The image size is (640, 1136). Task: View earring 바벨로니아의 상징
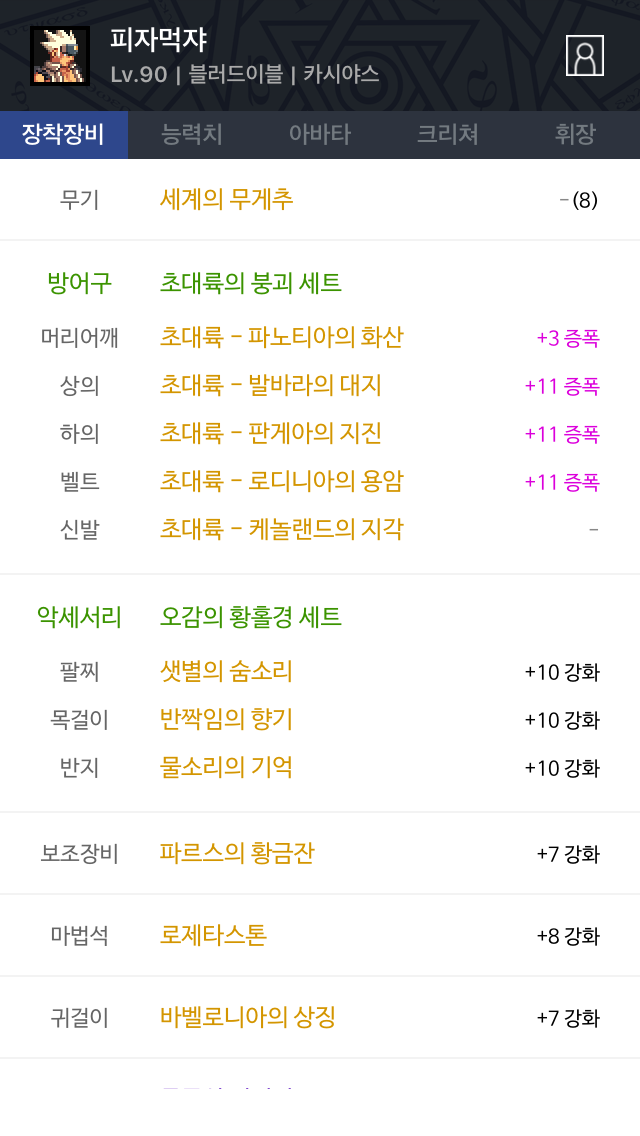tap(248, 1017)
